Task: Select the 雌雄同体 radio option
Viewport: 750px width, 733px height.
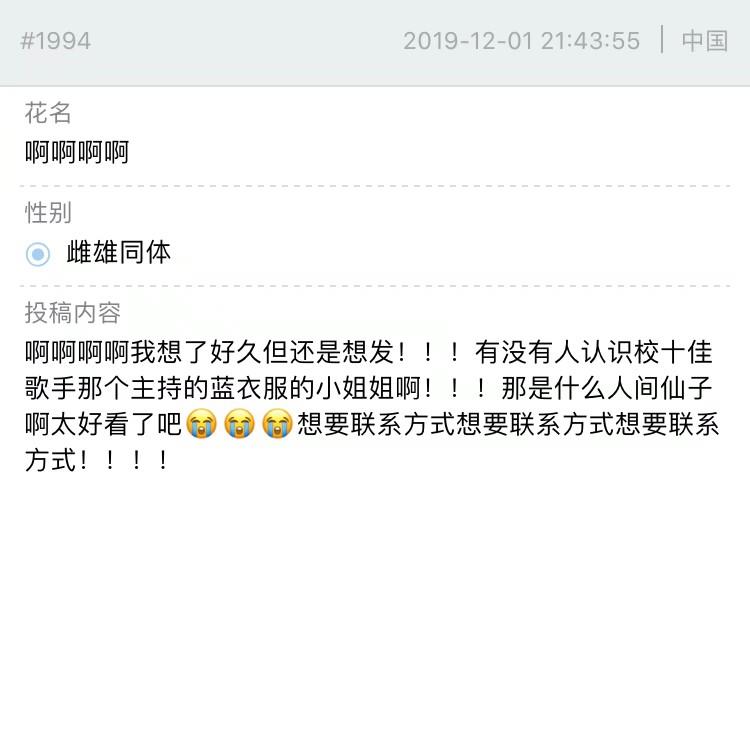Action: (x=38, y=254)
